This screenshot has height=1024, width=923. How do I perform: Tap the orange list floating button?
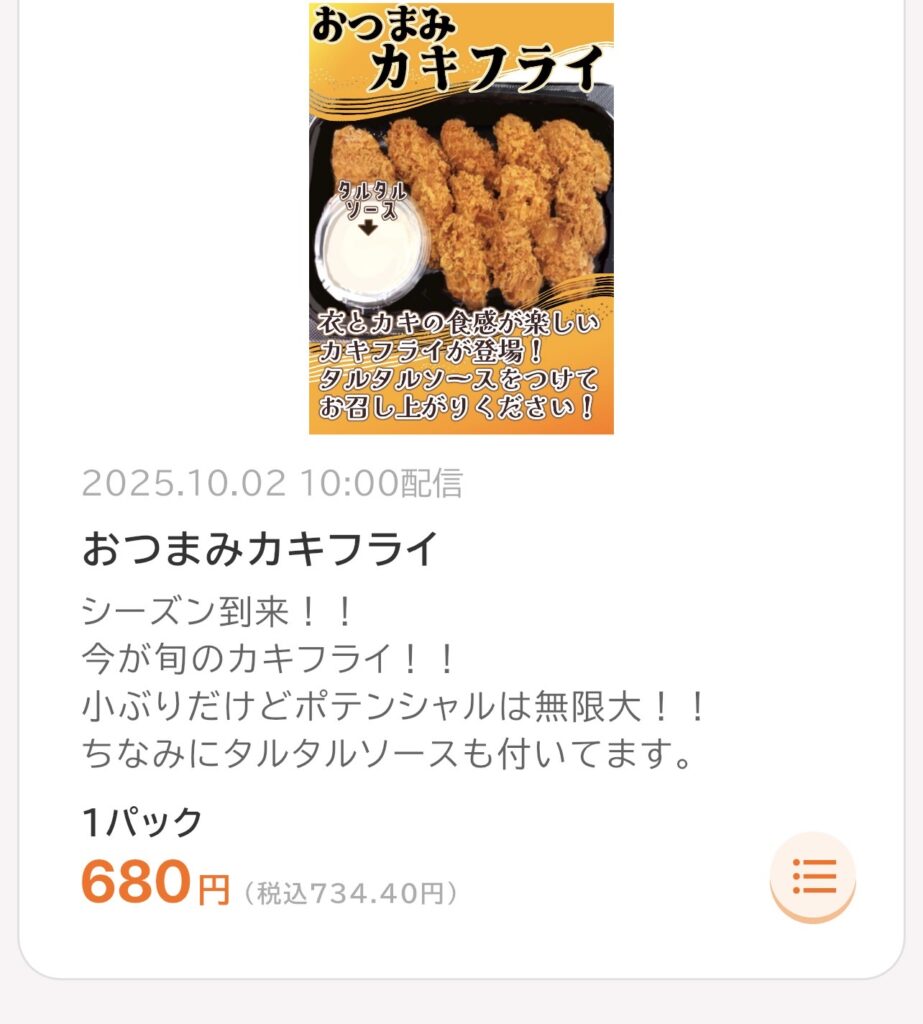tap(812, 877)
